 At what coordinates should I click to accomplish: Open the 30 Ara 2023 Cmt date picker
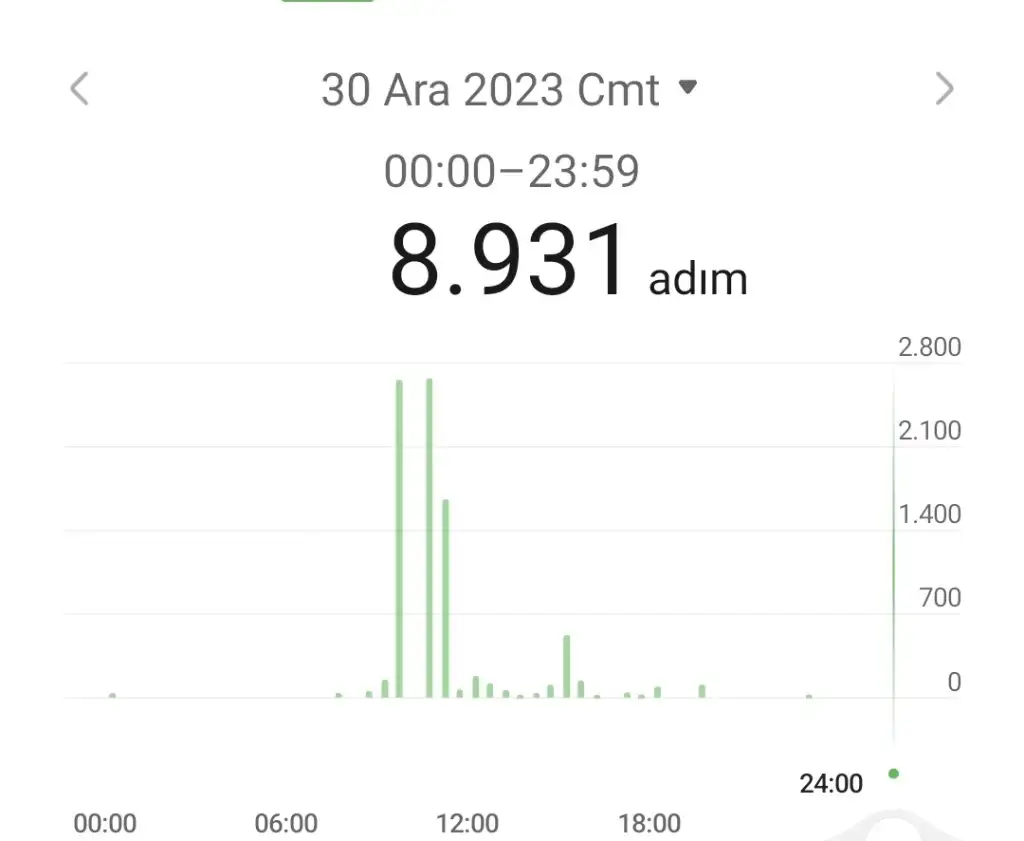coord(508,90)
